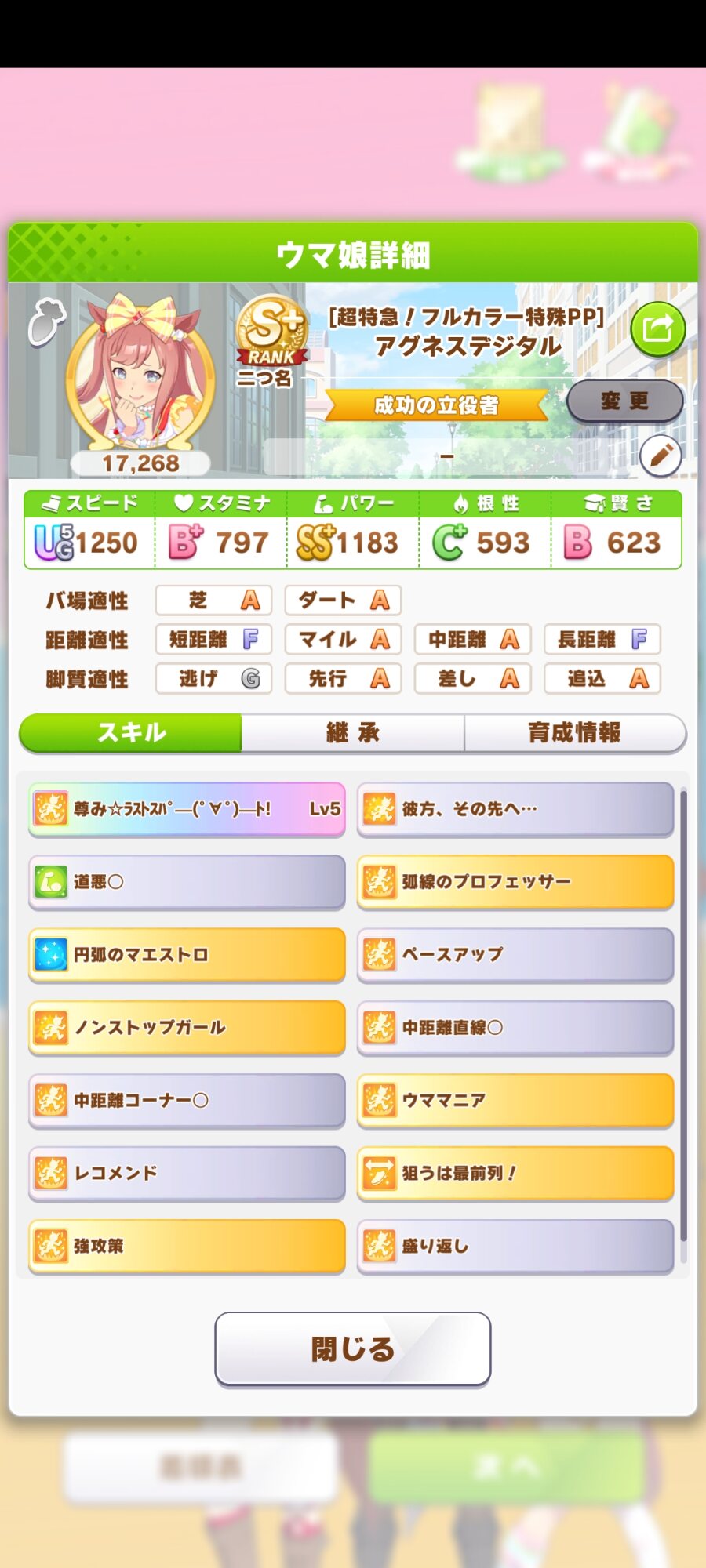Open the 狙うは最前列！ skill
706x1568 pixels.
(515, 1173)
